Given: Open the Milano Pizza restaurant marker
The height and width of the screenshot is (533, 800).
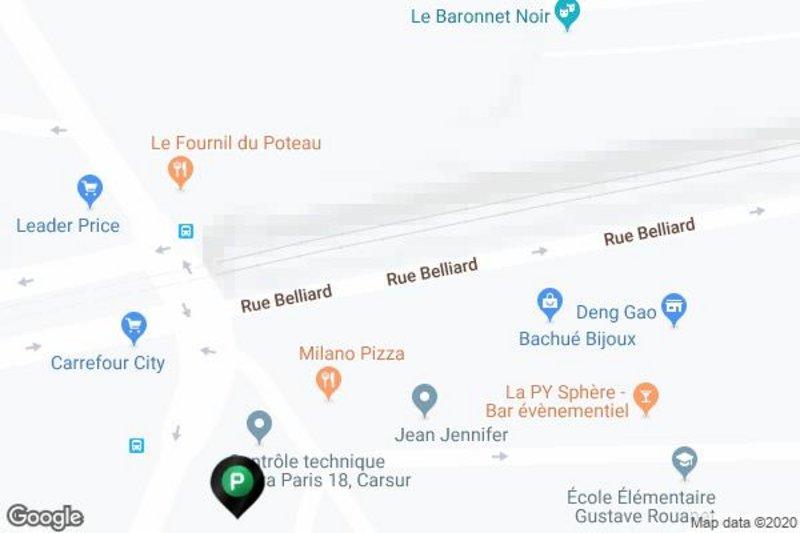Looking at the screenshot, I should [328, 381].
